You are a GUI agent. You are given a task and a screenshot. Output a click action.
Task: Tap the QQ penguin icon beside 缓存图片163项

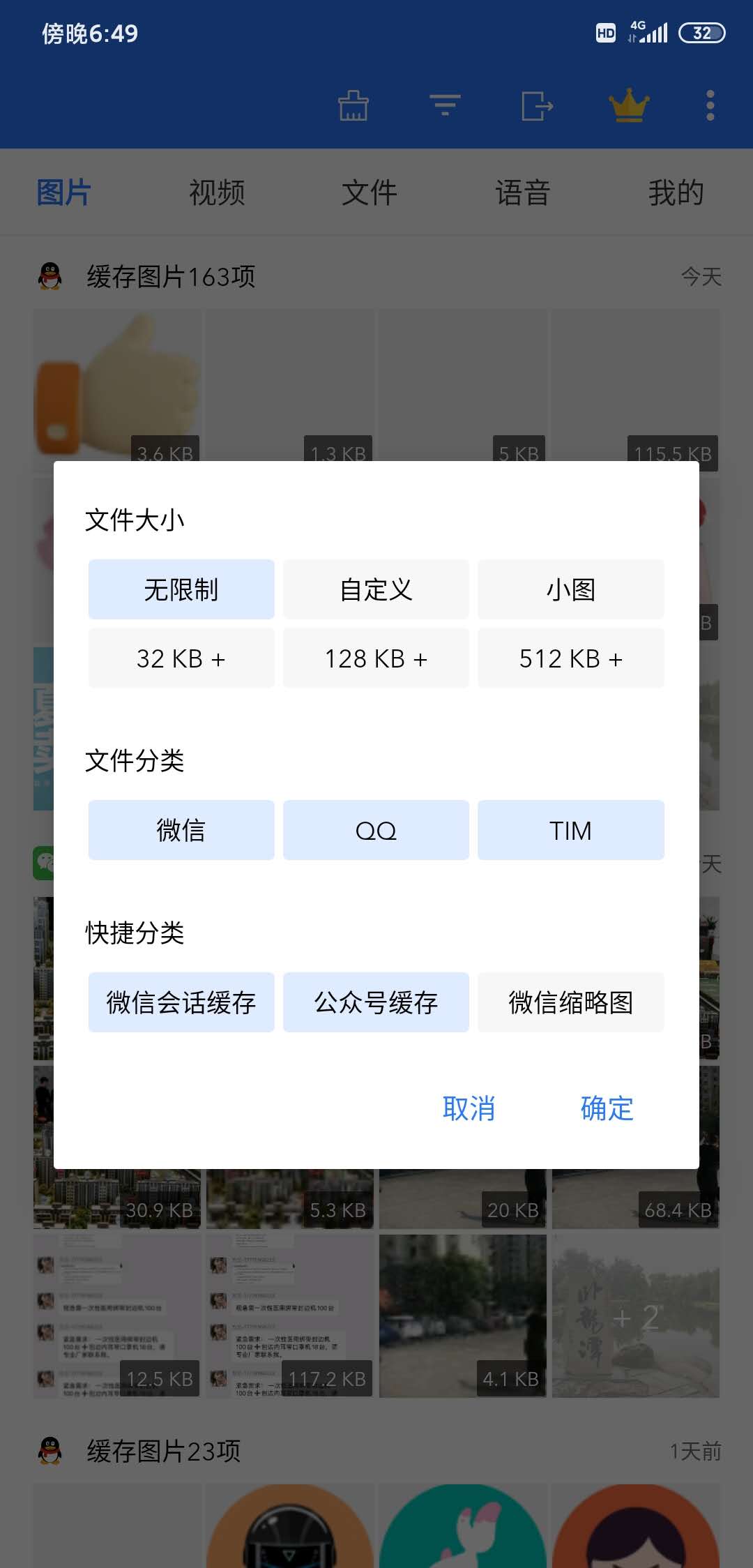pyautogui.click(x=50, y=275)
